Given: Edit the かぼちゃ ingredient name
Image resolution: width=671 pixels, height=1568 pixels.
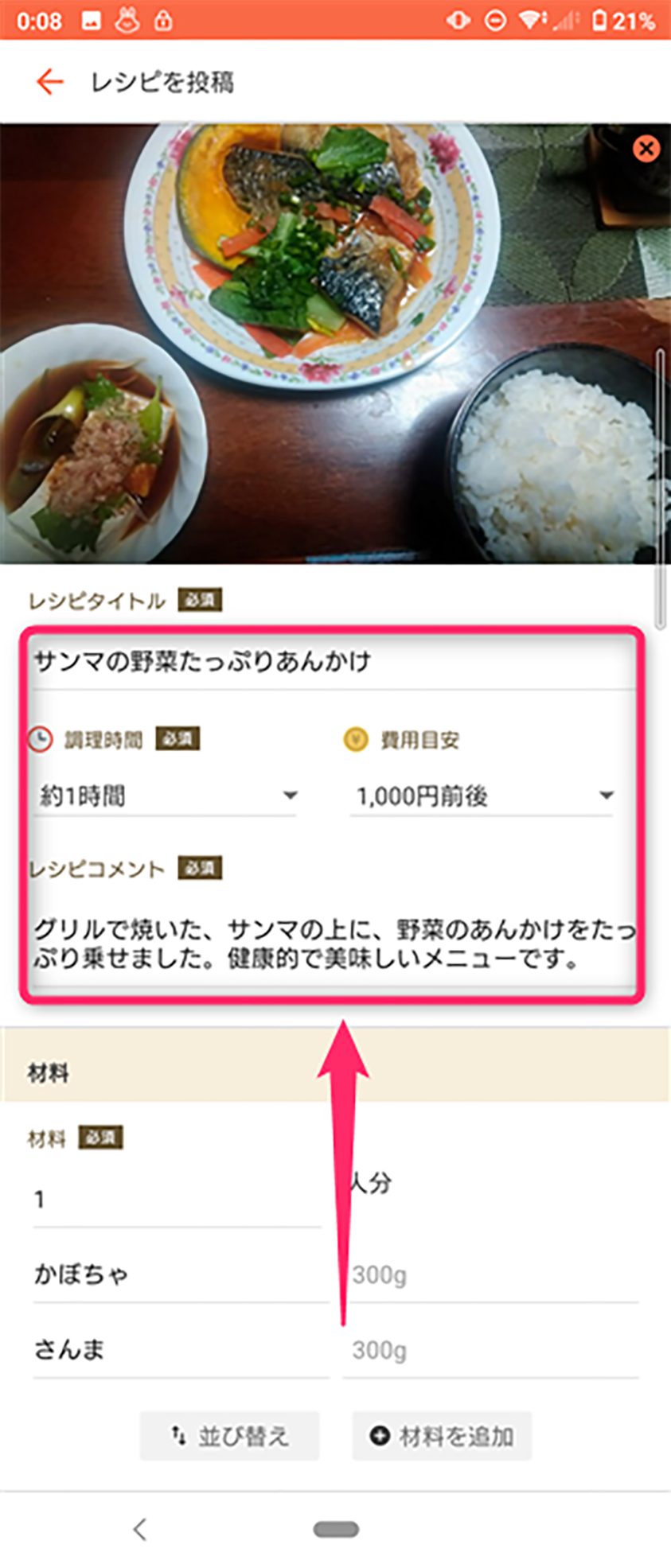Looking at the screenshot, I should [180, 1274].
